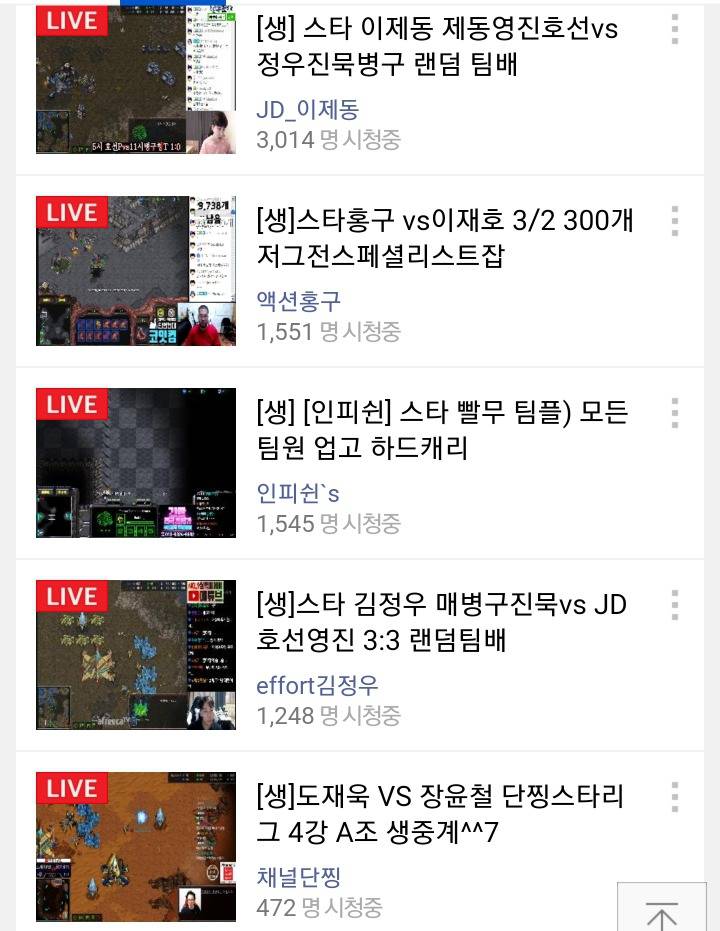Click the LIVE badge on 도재욱 VS 장윤철 stream
The image size is (720, 931).
(x=70, y=788)
